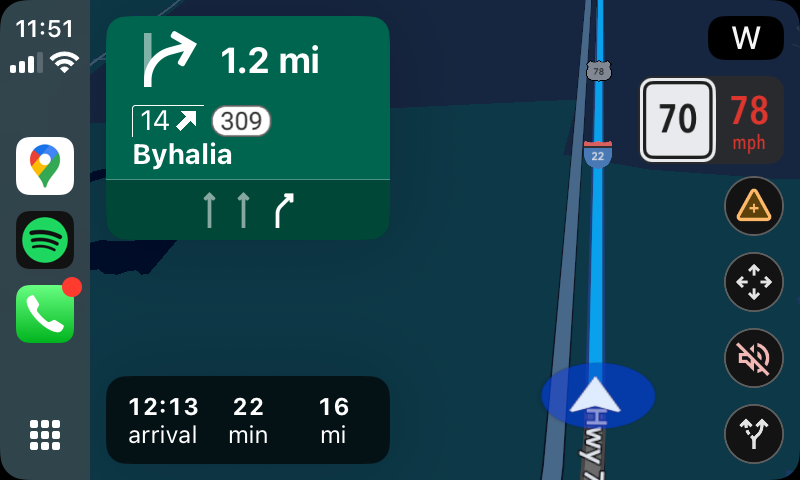This screenshot has height=480, width=800.
Task: Show alternate routes
Action: coord(753,434)
